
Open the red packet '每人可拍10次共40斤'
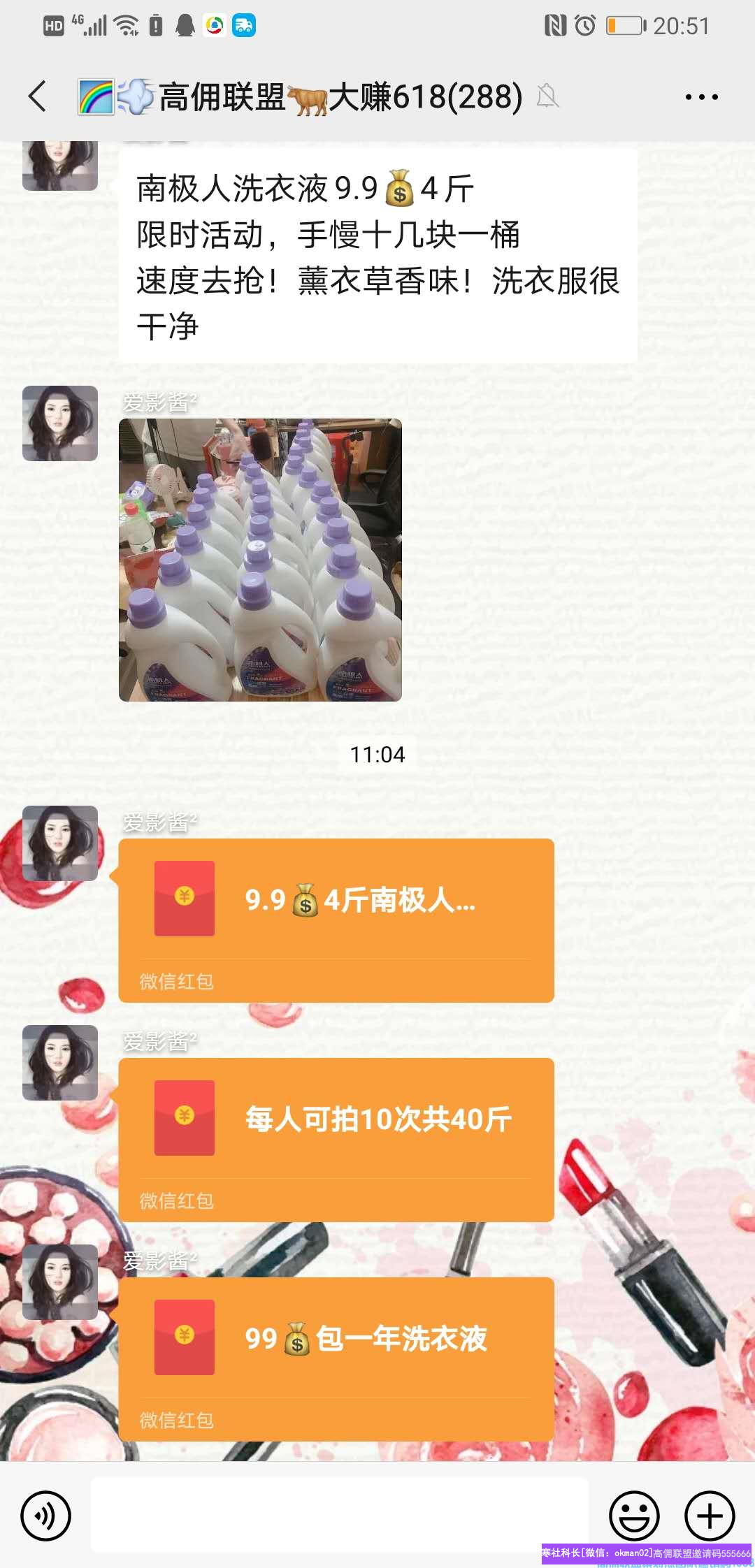coord(336,1139)
